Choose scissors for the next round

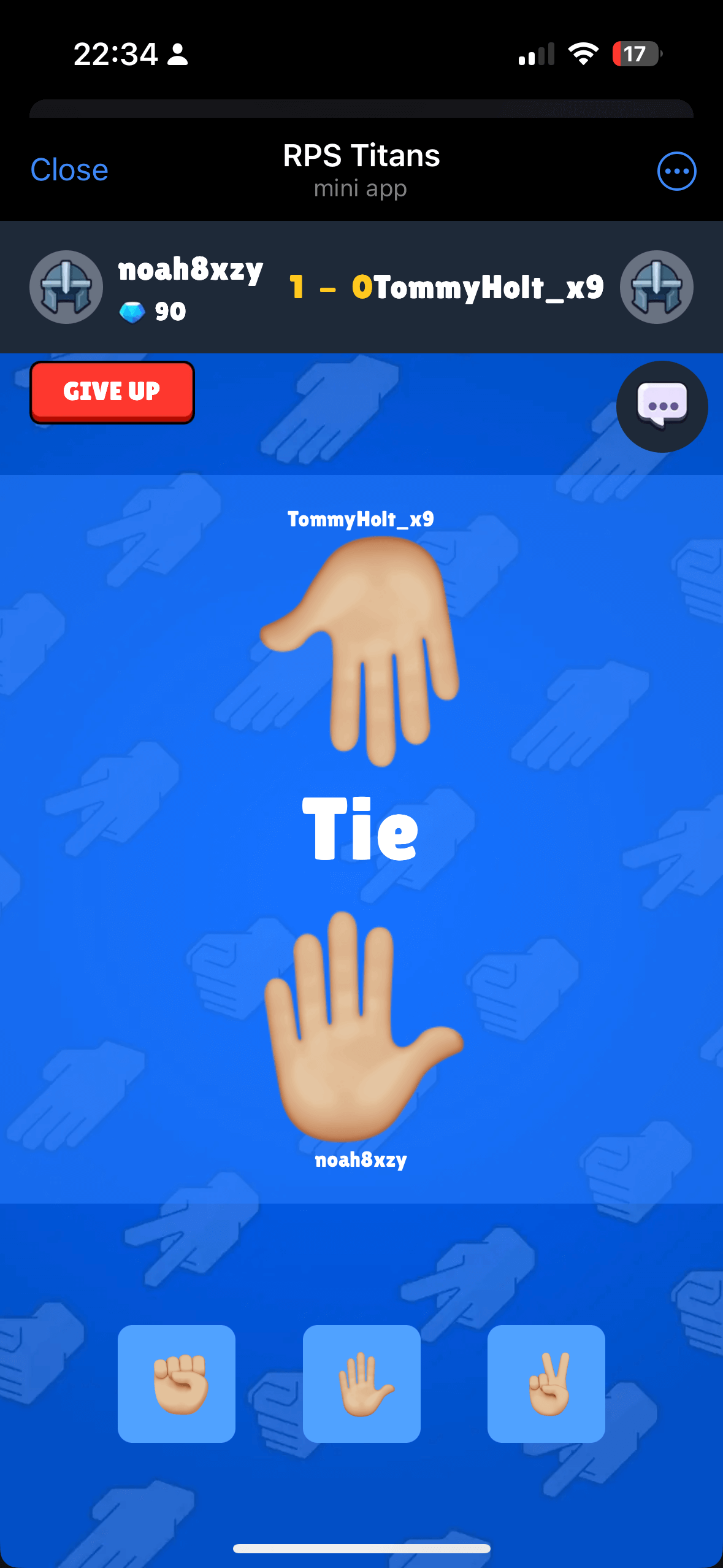(546, 1383)
